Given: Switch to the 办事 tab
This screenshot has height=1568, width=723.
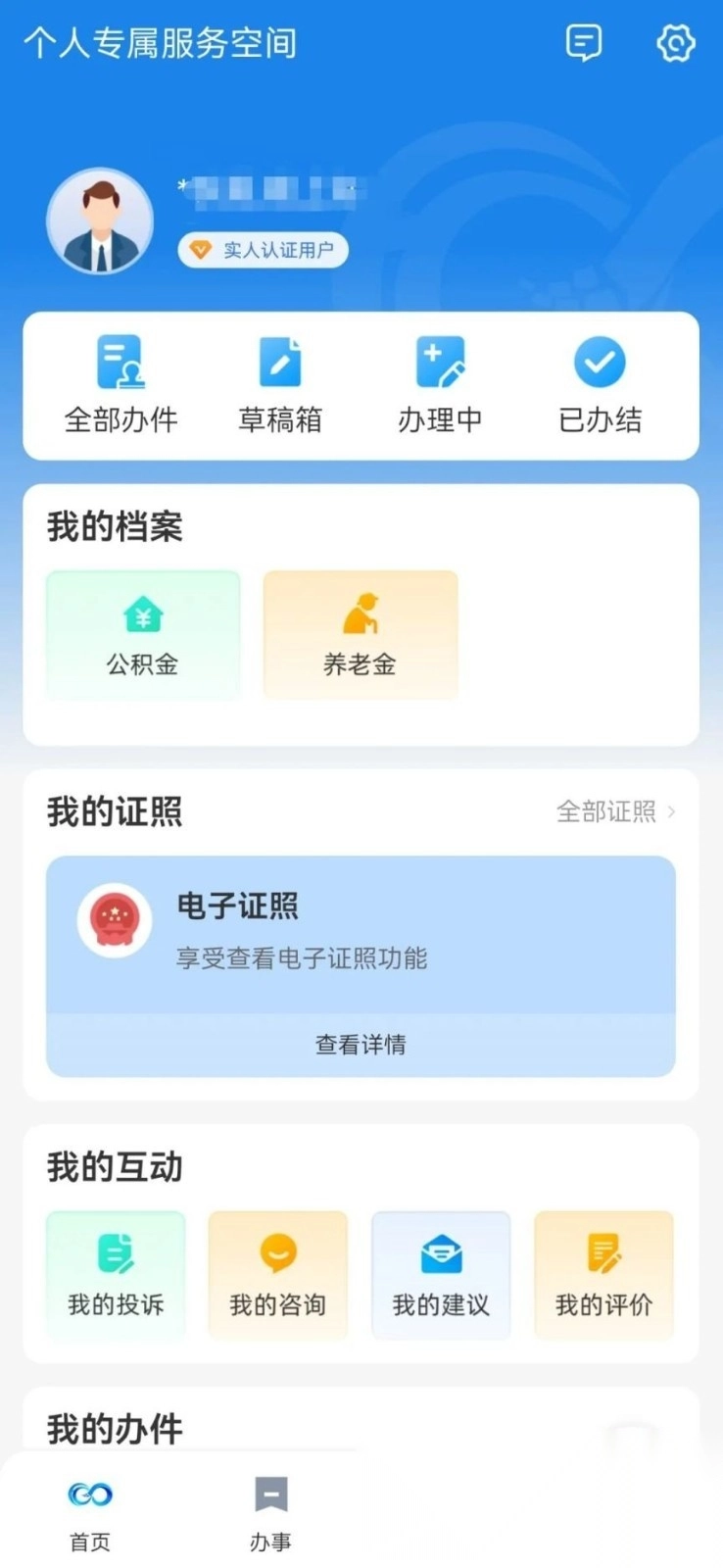Looking at the screenshot, I should [x=270, y=1514].
